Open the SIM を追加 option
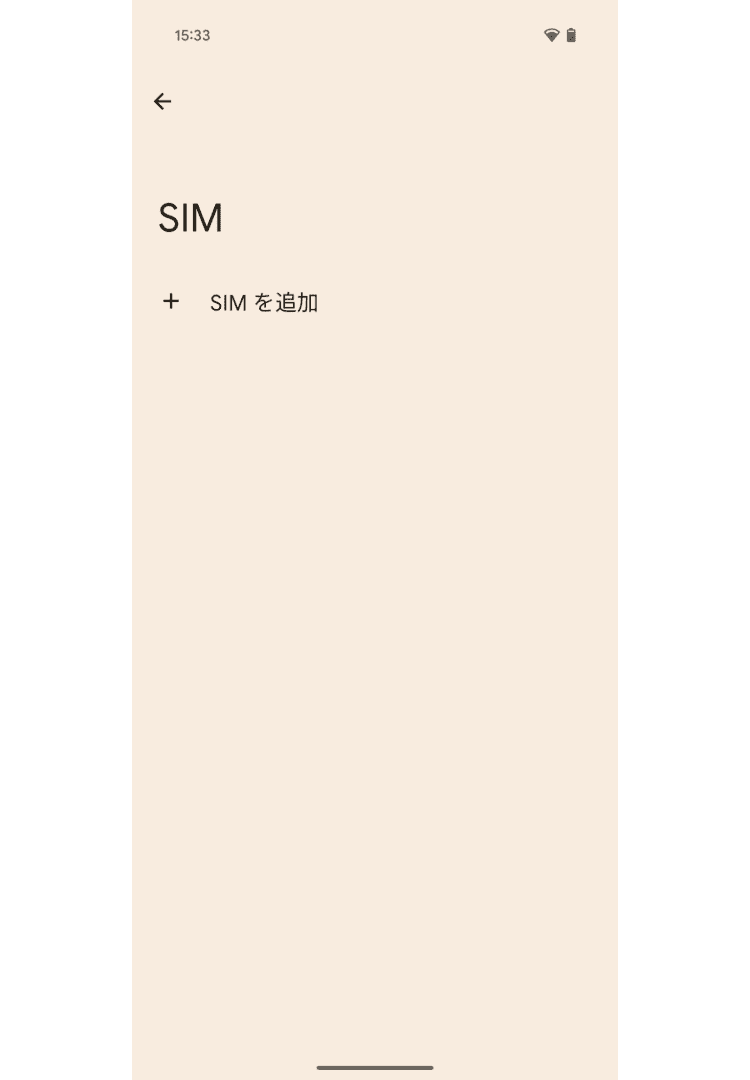This screenshot has height=1080, width=750. pyautogui.click(x=263, y=302)
